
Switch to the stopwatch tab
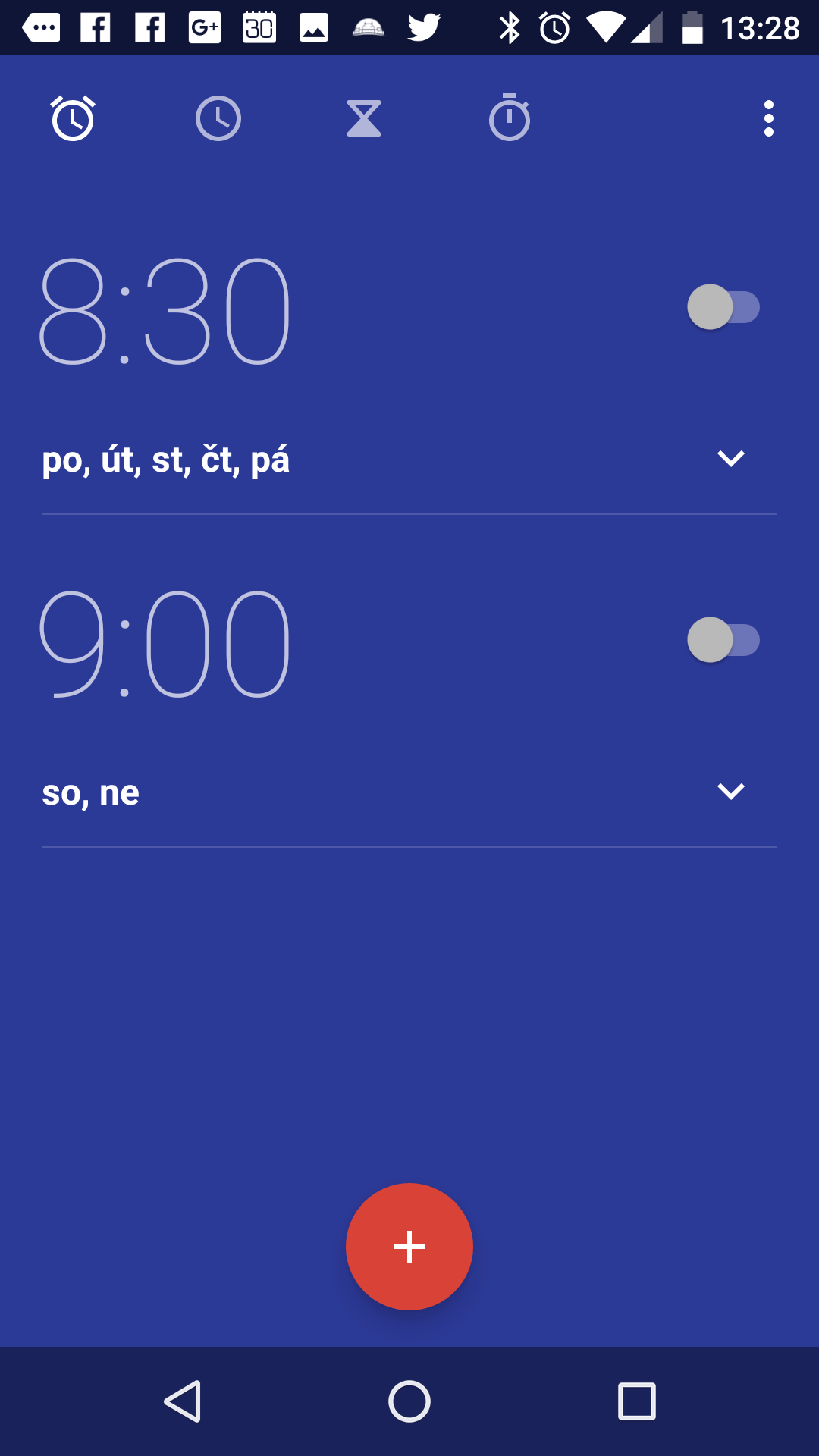pos(510,118)
